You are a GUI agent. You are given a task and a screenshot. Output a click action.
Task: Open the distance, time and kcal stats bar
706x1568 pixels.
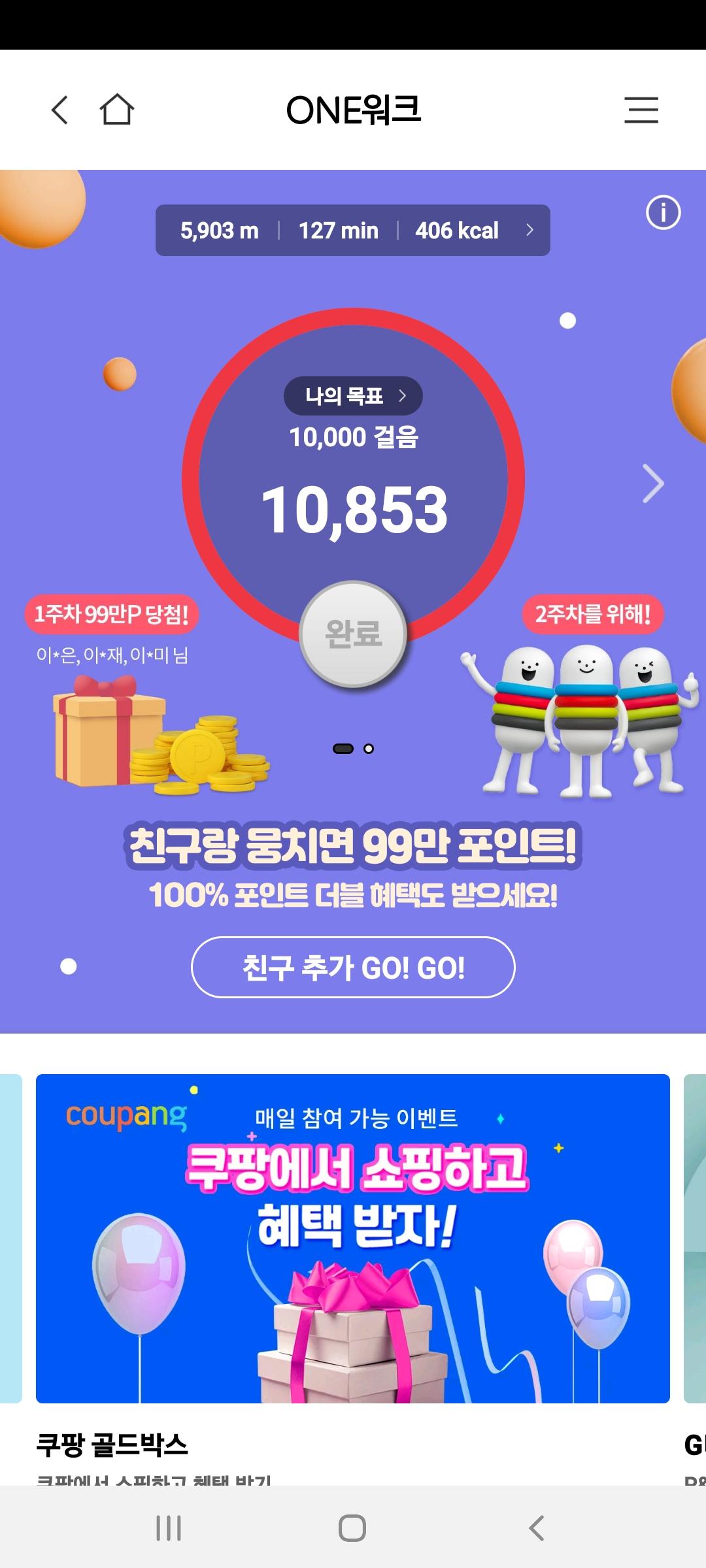(353, 231)
